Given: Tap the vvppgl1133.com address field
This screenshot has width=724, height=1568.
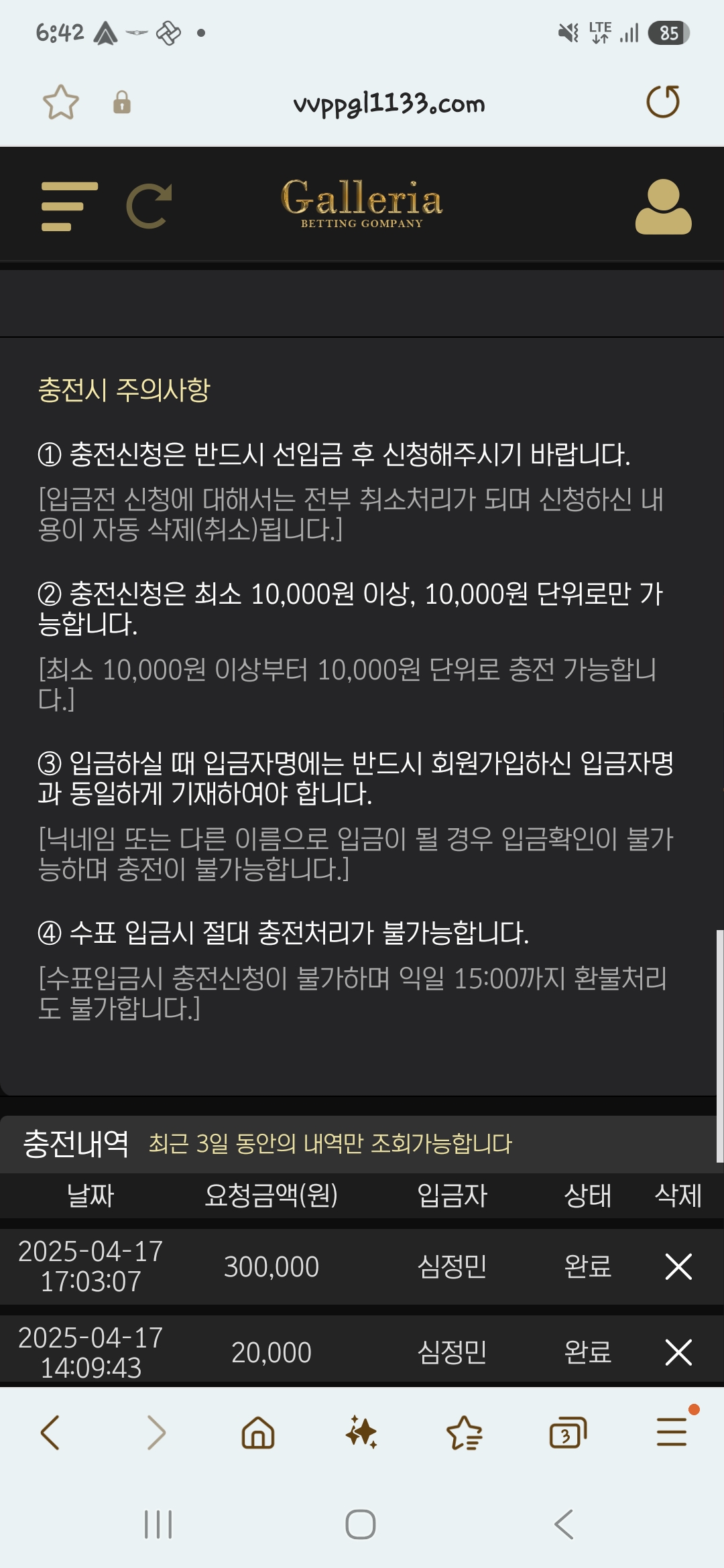Looking at the screenshot, I should (389, 103).
